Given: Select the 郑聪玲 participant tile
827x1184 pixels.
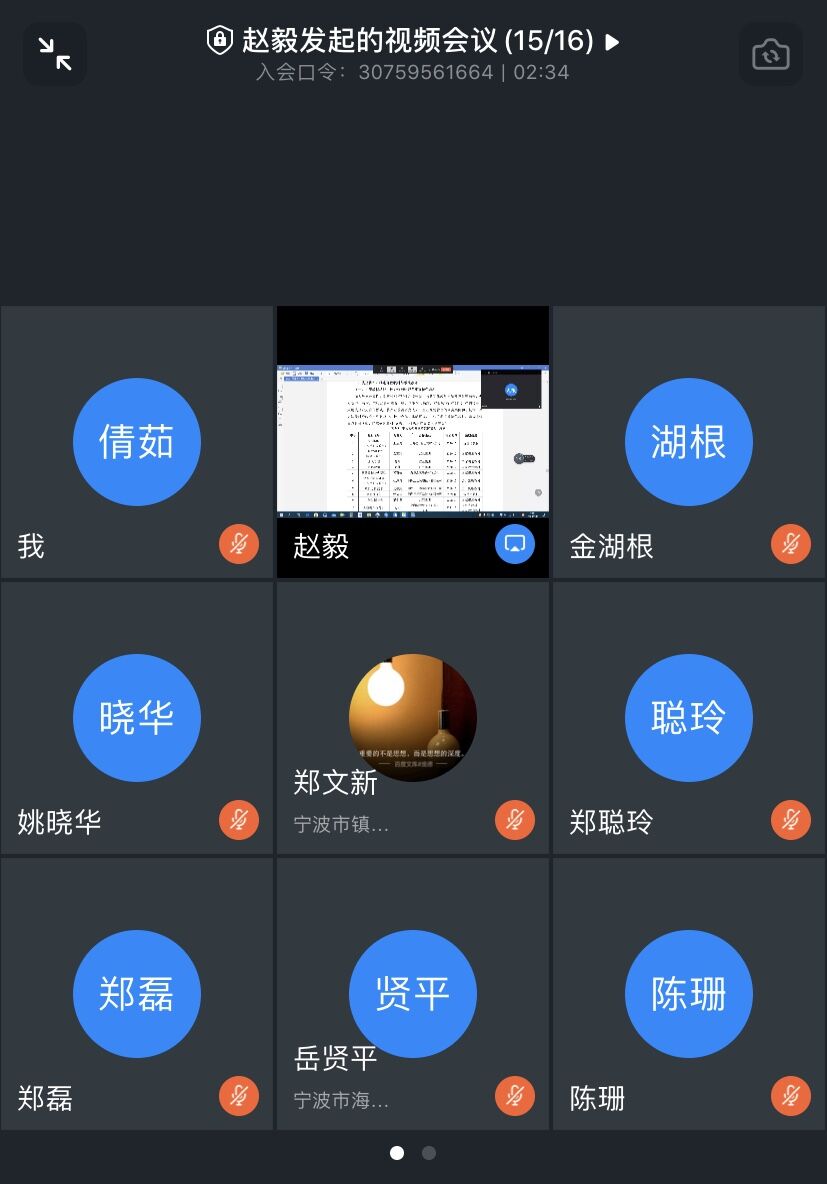Looking at the screenshot, I should 689,718.
